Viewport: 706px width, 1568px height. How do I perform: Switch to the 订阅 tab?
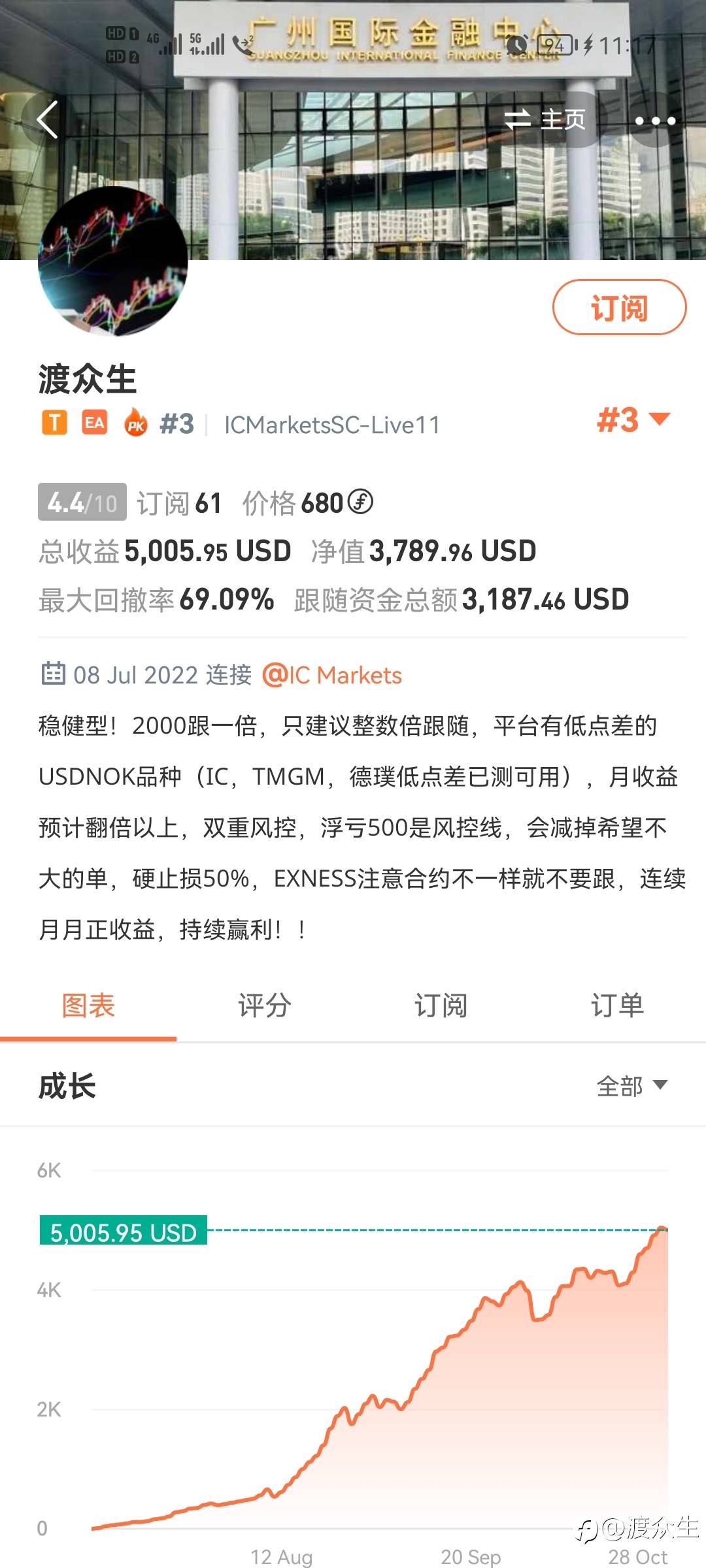point(441,1005)
